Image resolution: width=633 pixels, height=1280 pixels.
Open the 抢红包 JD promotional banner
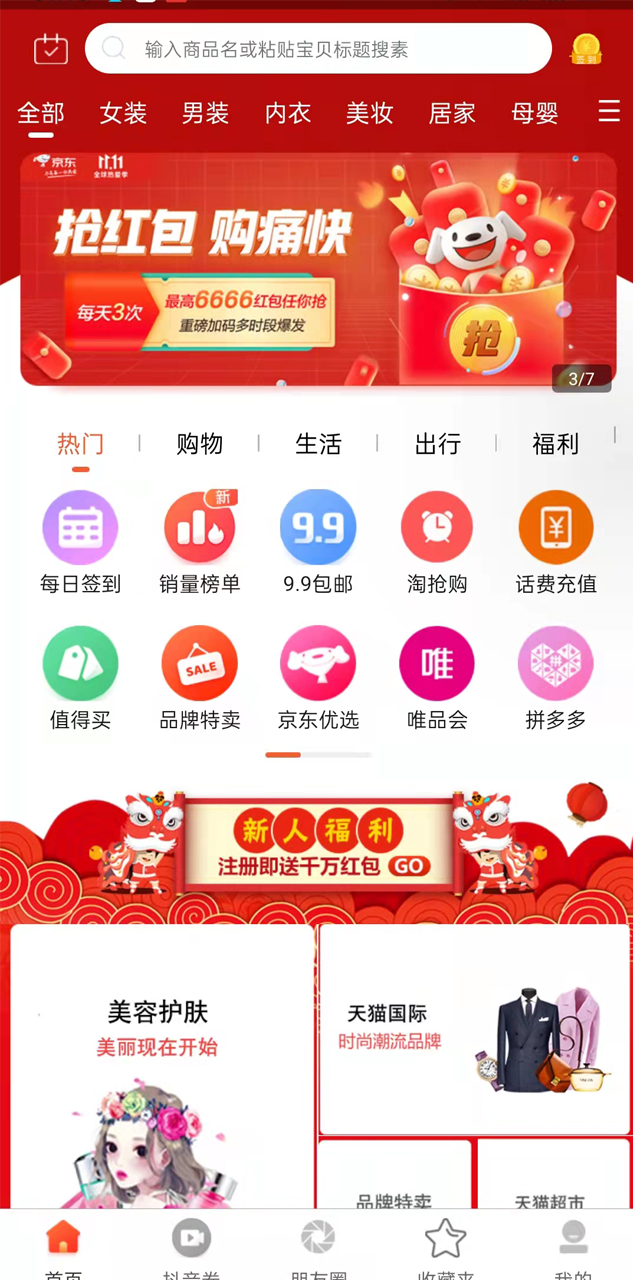tap(318, 269)
